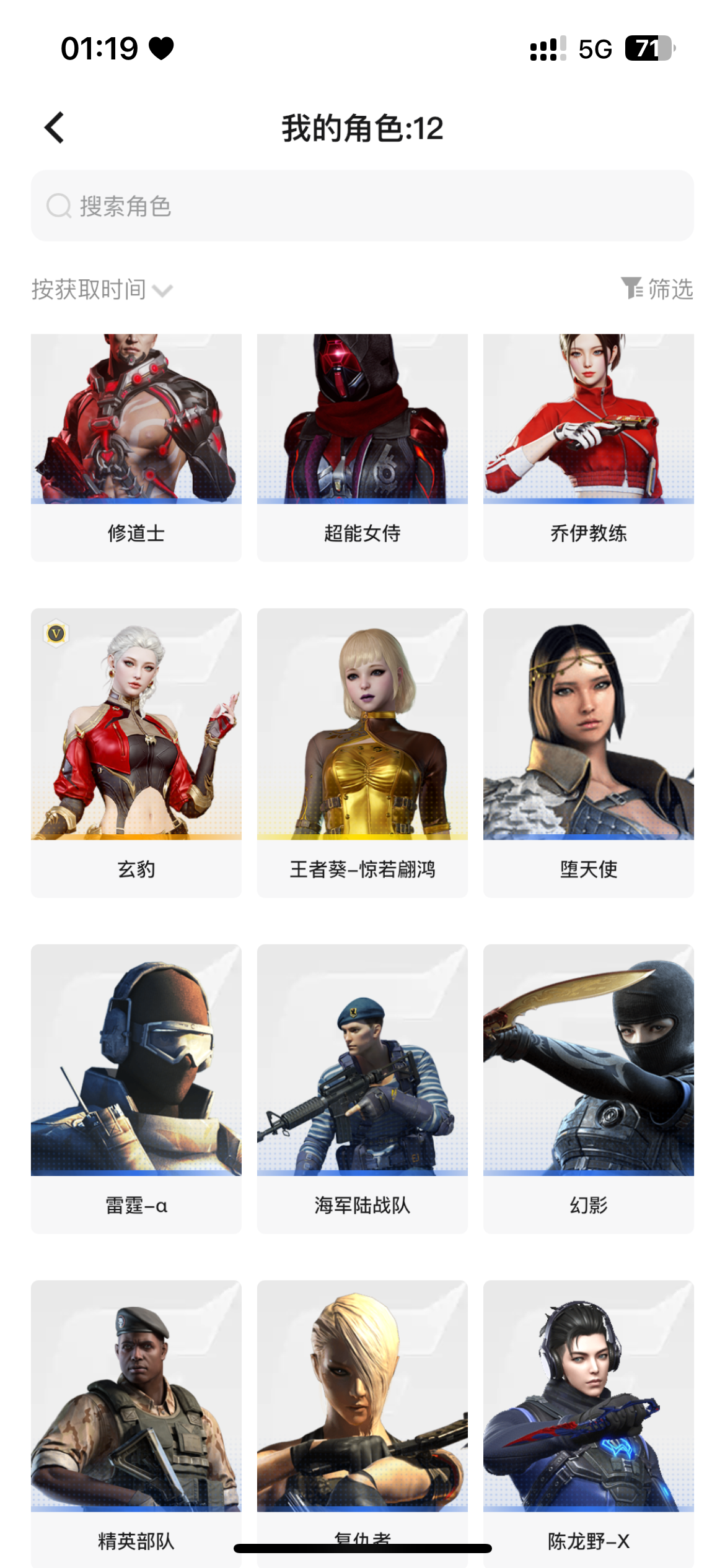This screenshot has width=725, height=1568.
Task: View the 陈龙野-X character card
Action: 588,1418
